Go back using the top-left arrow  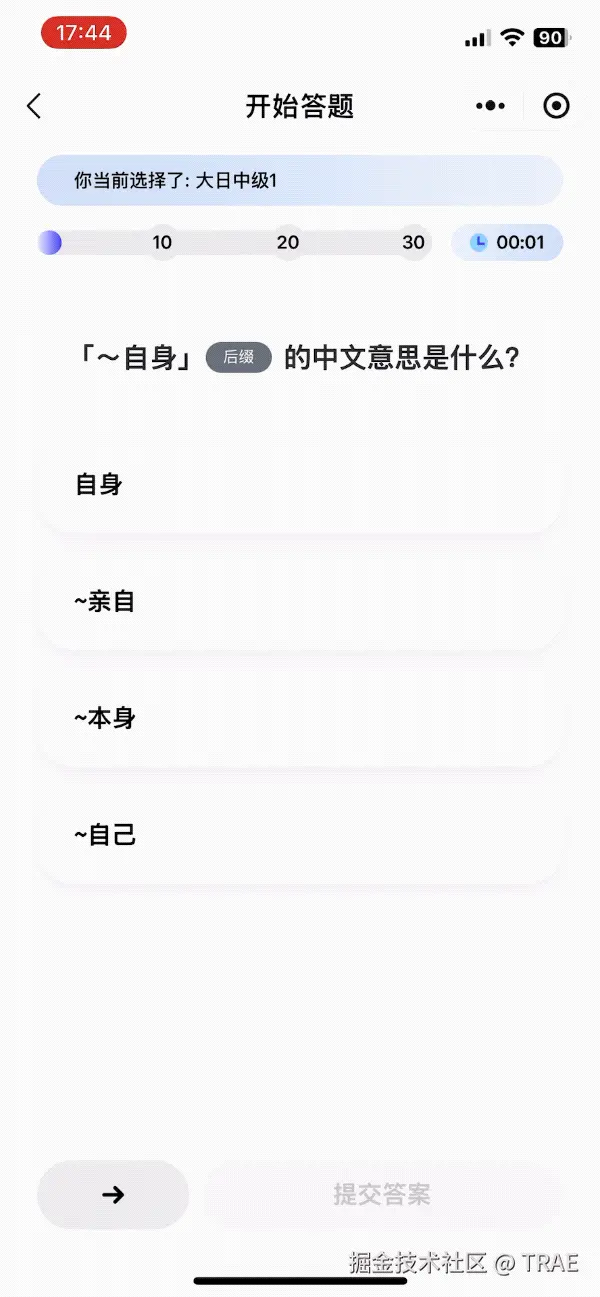pyautogui.click(x=34, y=106)
